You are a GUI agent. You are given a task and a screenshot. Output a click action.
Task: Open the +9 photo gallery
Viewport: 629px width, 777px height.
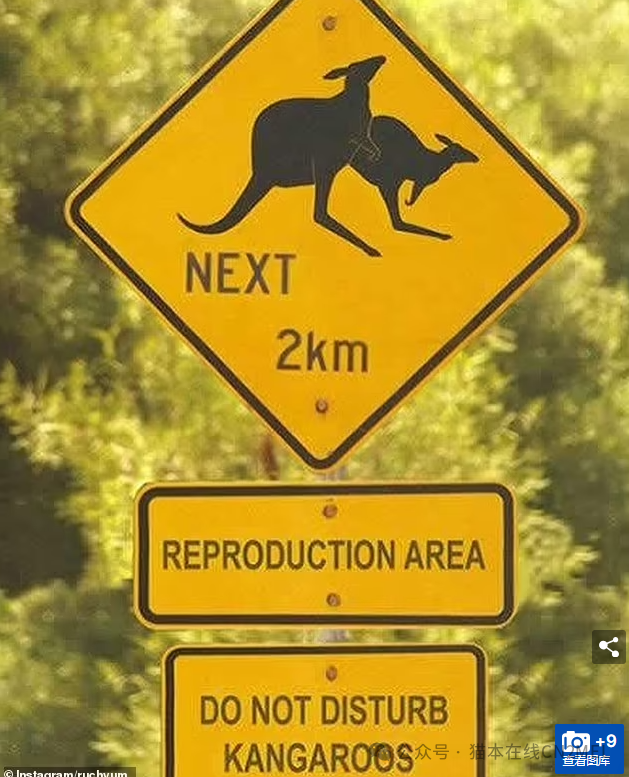click(589, 748)
